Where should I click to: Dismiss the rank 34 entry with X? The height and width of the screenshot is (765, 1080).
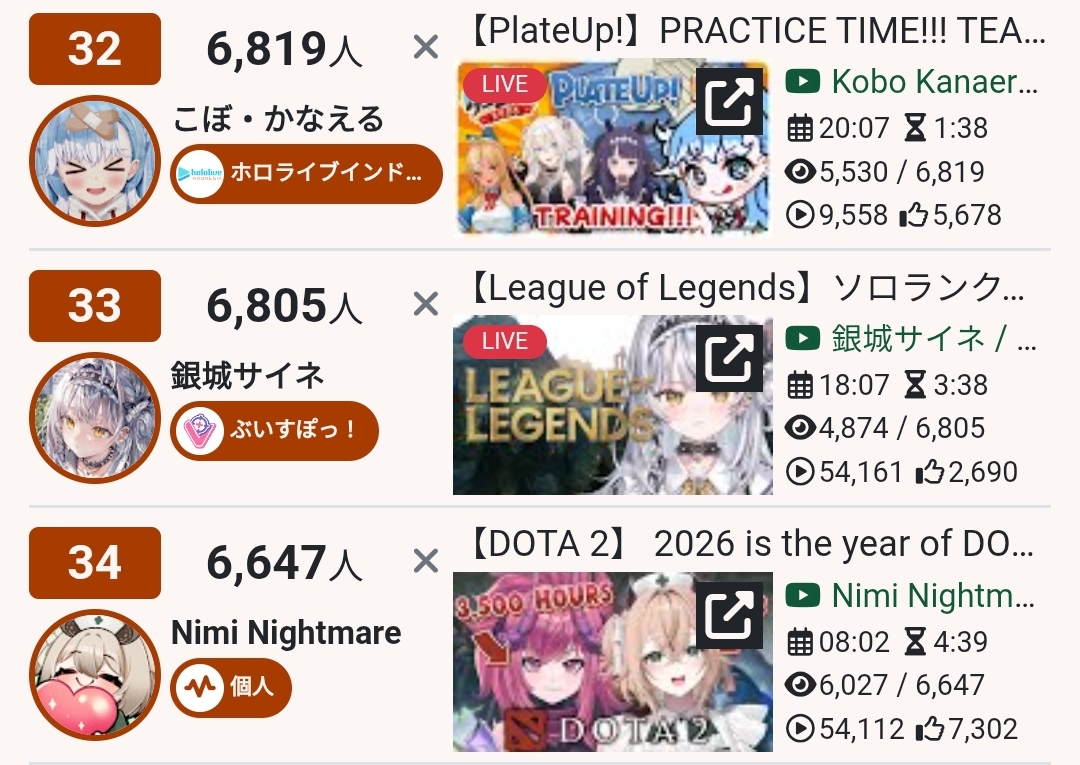426,560
